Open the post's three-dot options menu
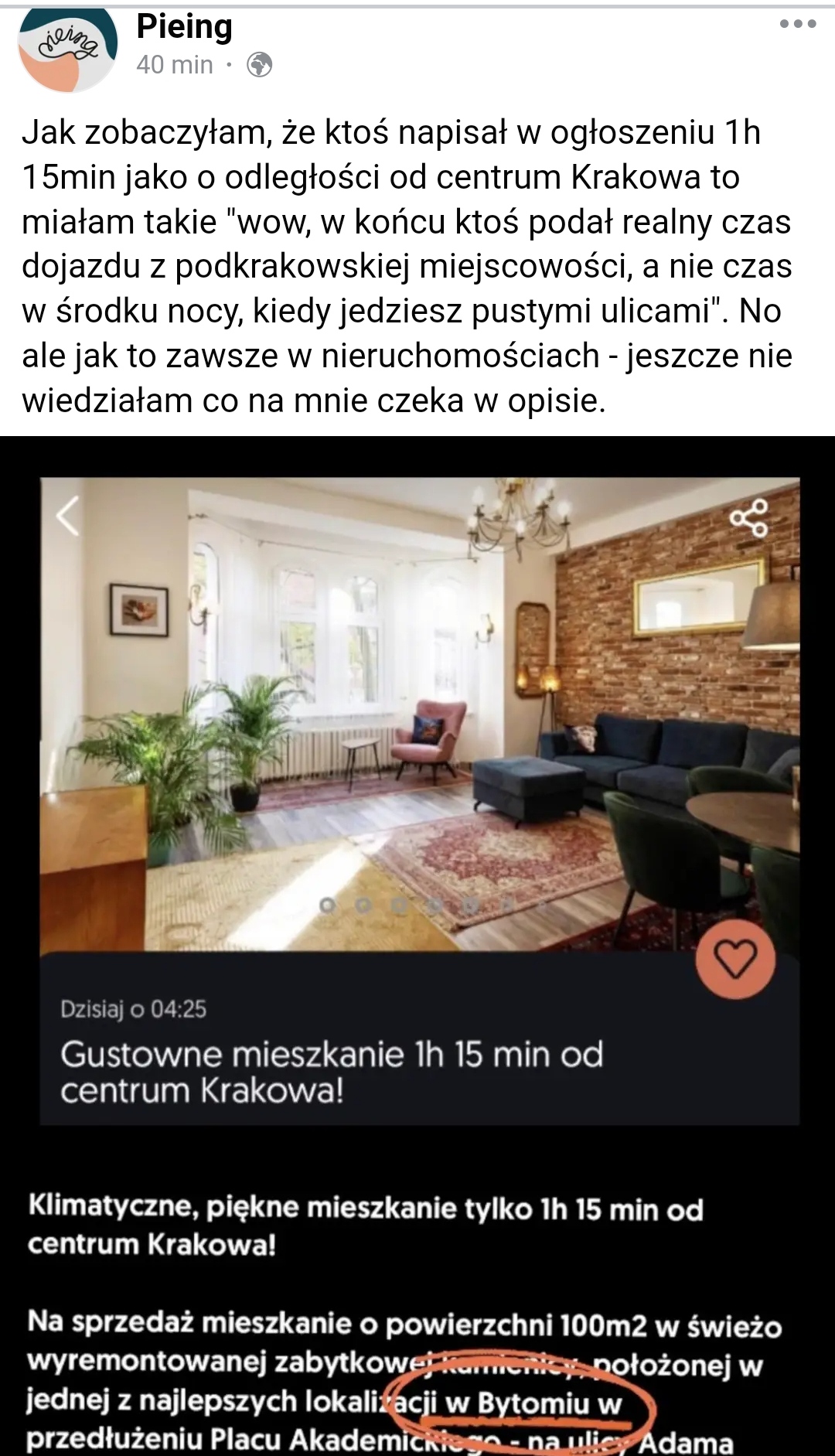The height and width of the screenshot is (1456, 835). point(798,24)
